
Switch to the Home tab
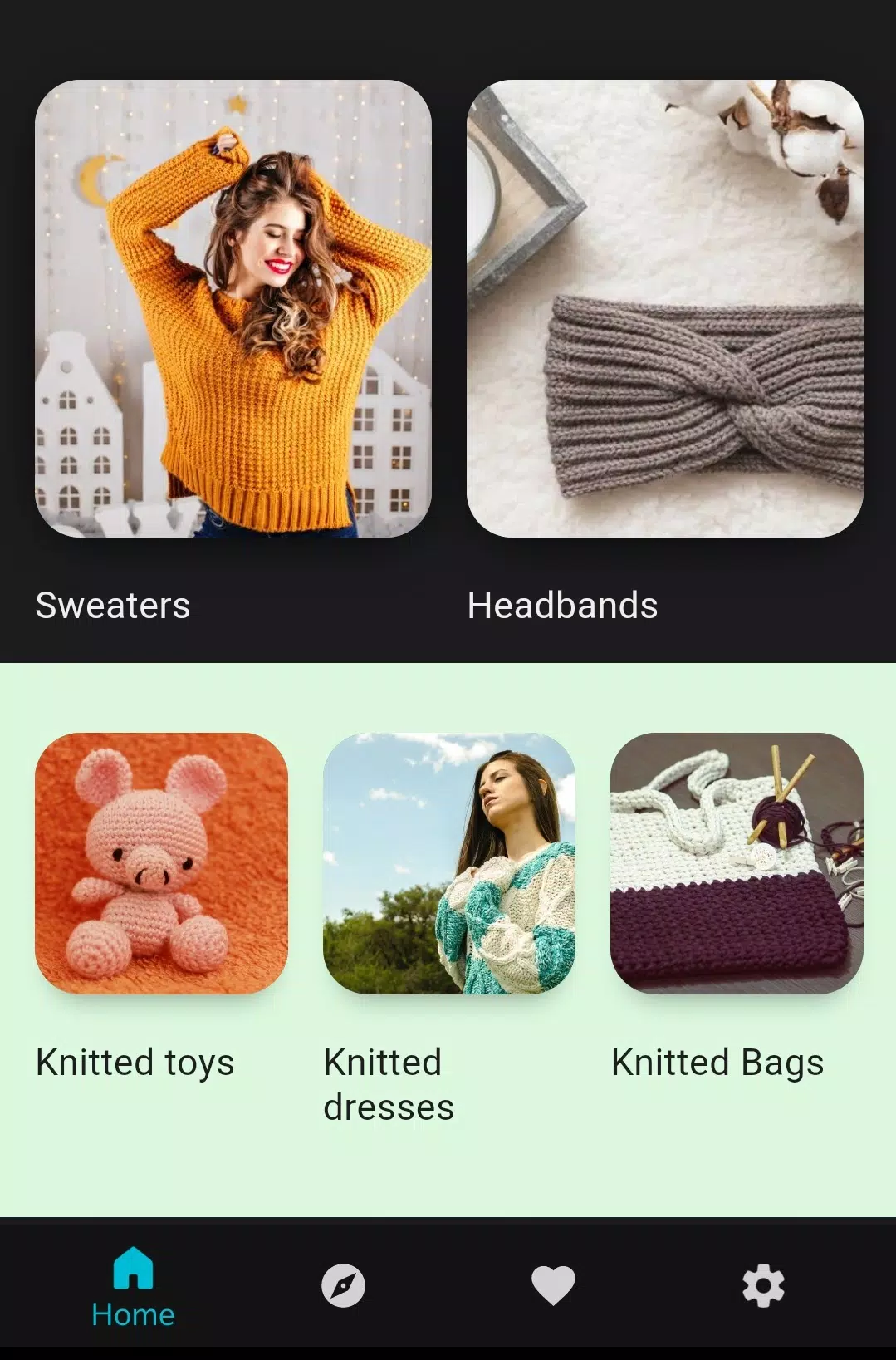click(x=133, y=1286)
